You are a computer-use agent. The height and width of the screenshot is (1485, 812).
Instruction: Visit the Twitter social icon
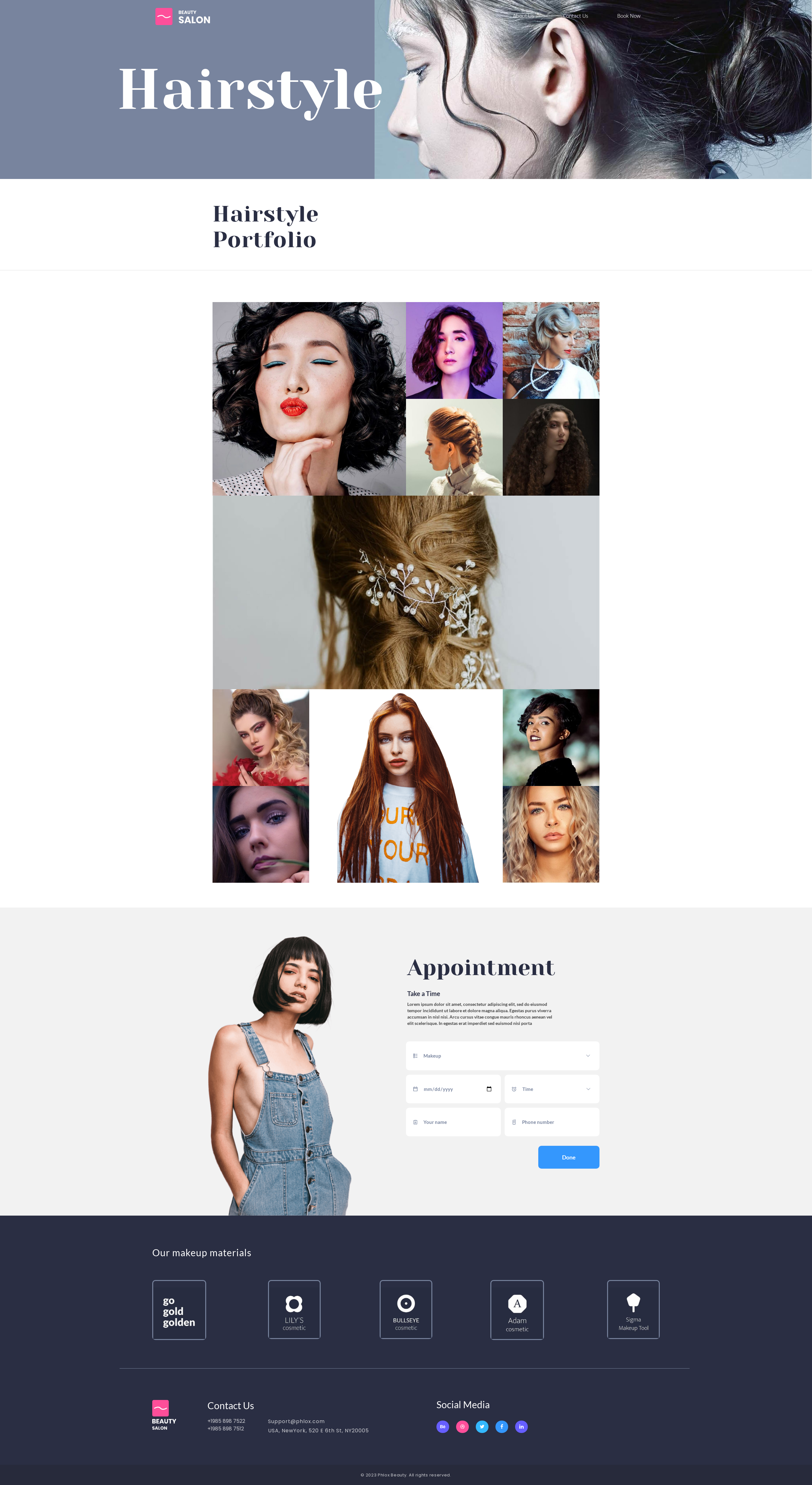[482, 1426]
